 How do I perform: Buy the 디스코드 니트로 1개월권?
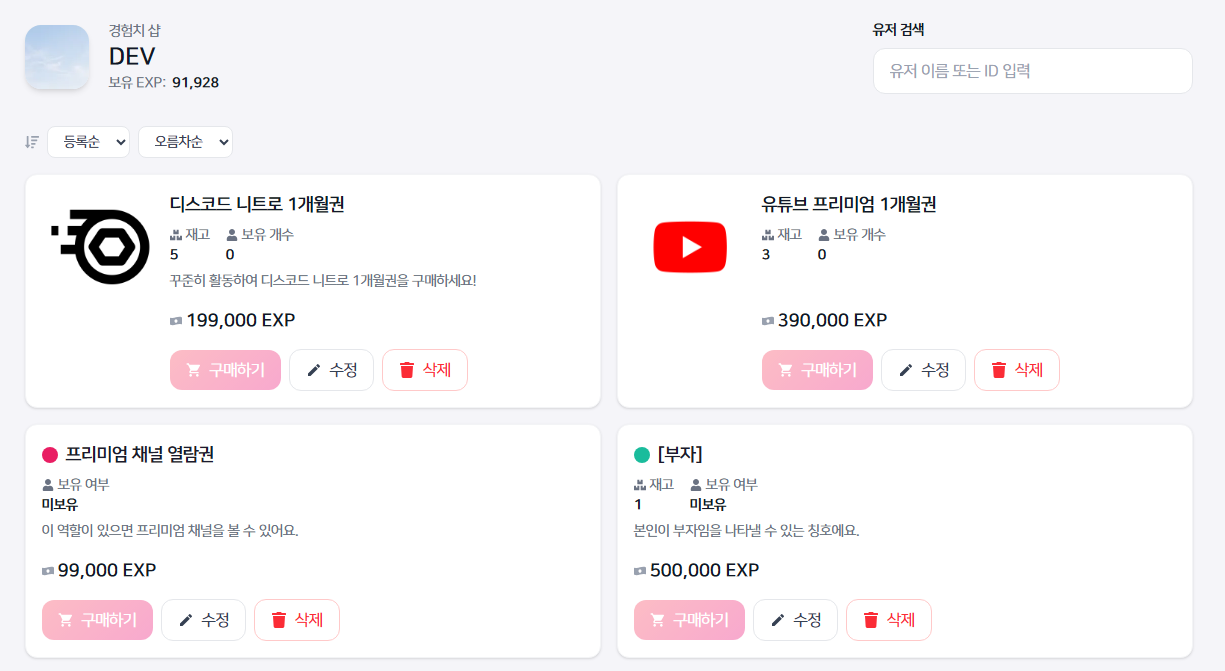(x=225, y=370)
